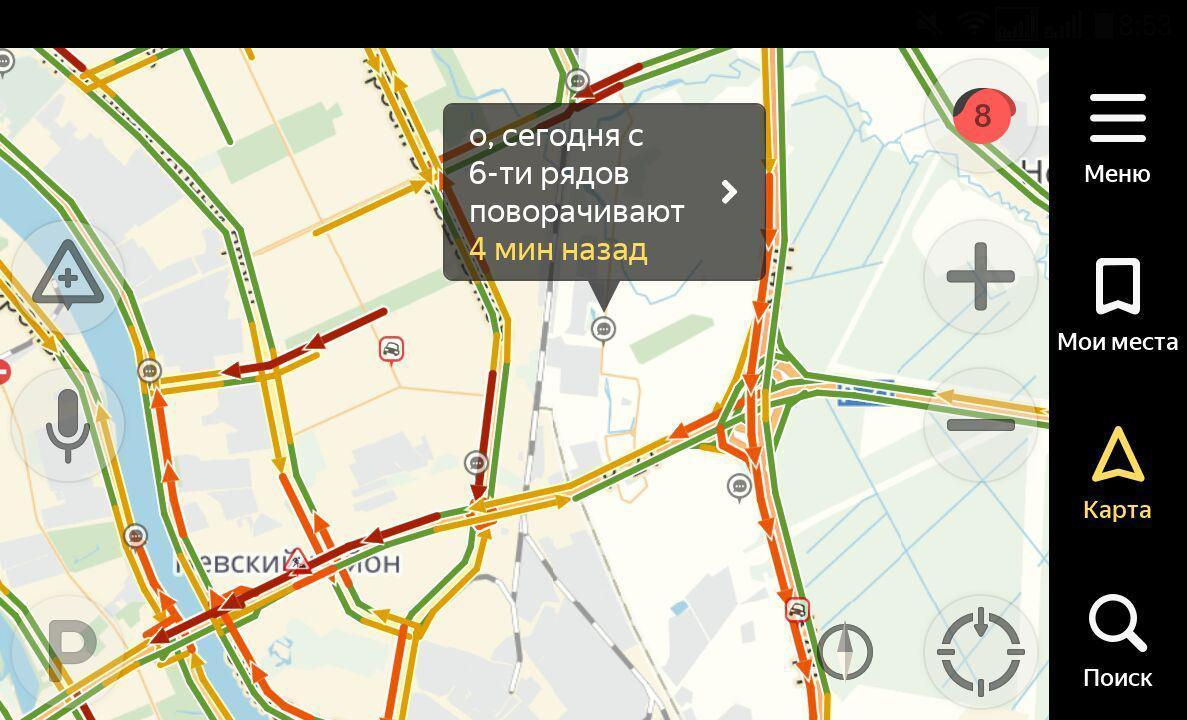Show parking layer with P button

tap(72, 648)
